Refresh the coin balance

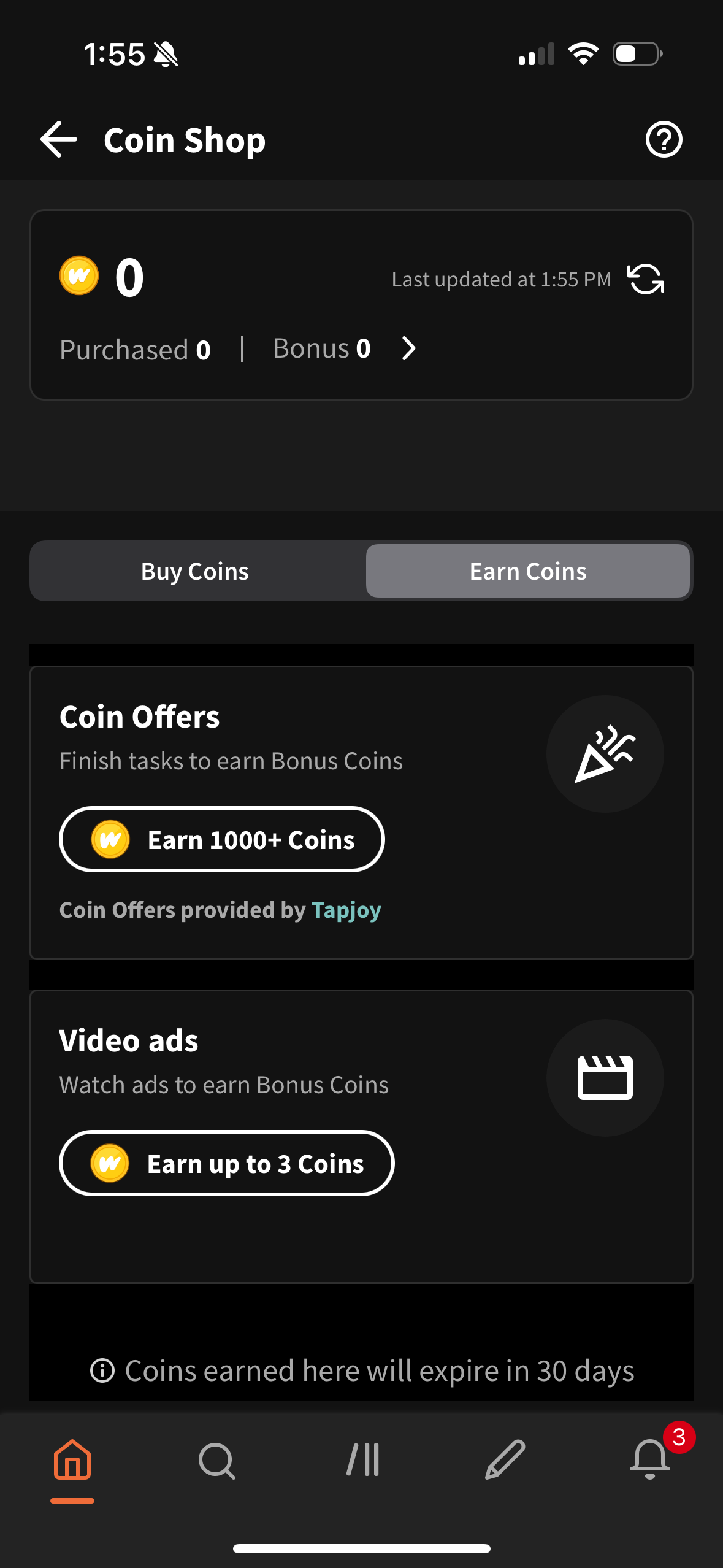point(646,280)
